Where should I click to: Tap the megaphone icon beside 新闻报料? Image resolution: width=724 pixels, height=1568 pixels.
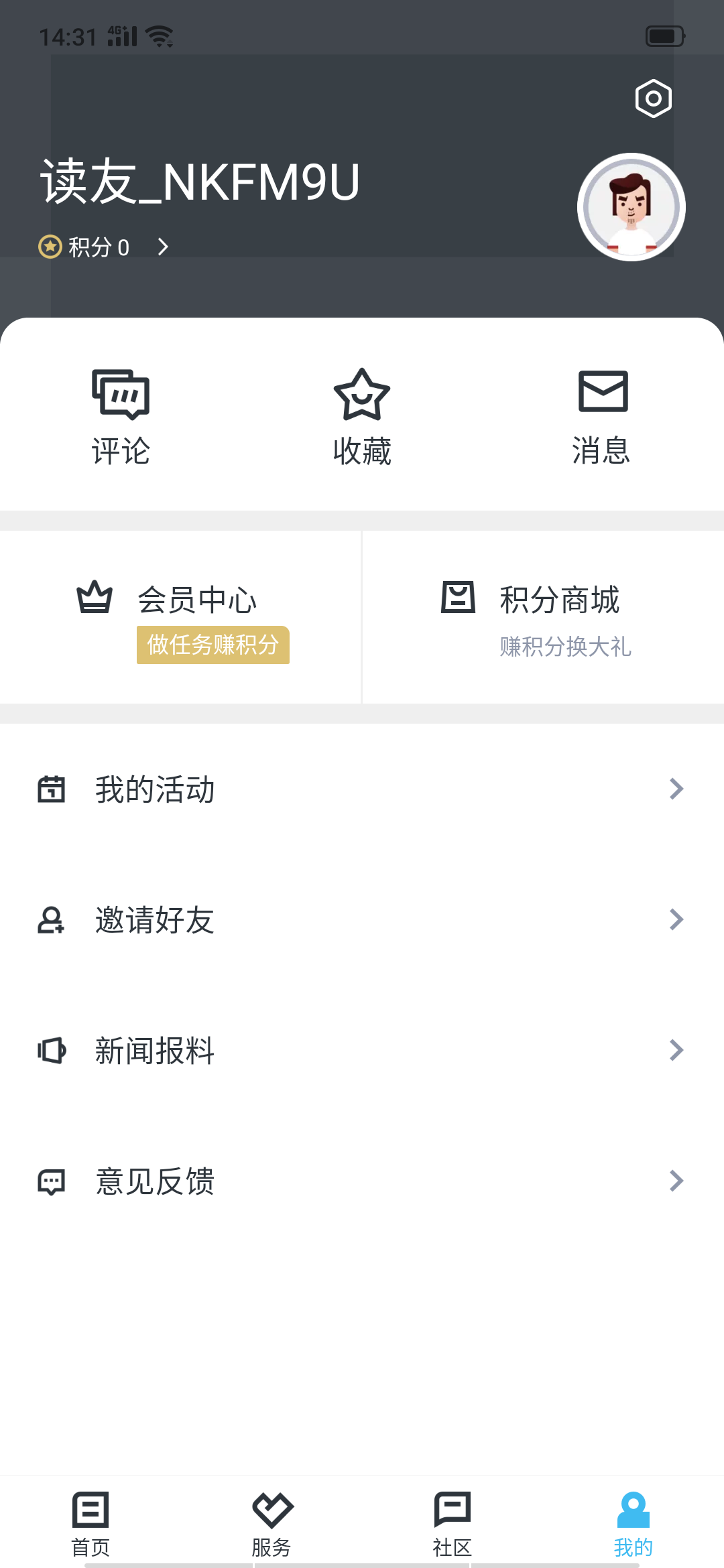pos(52,1050)
